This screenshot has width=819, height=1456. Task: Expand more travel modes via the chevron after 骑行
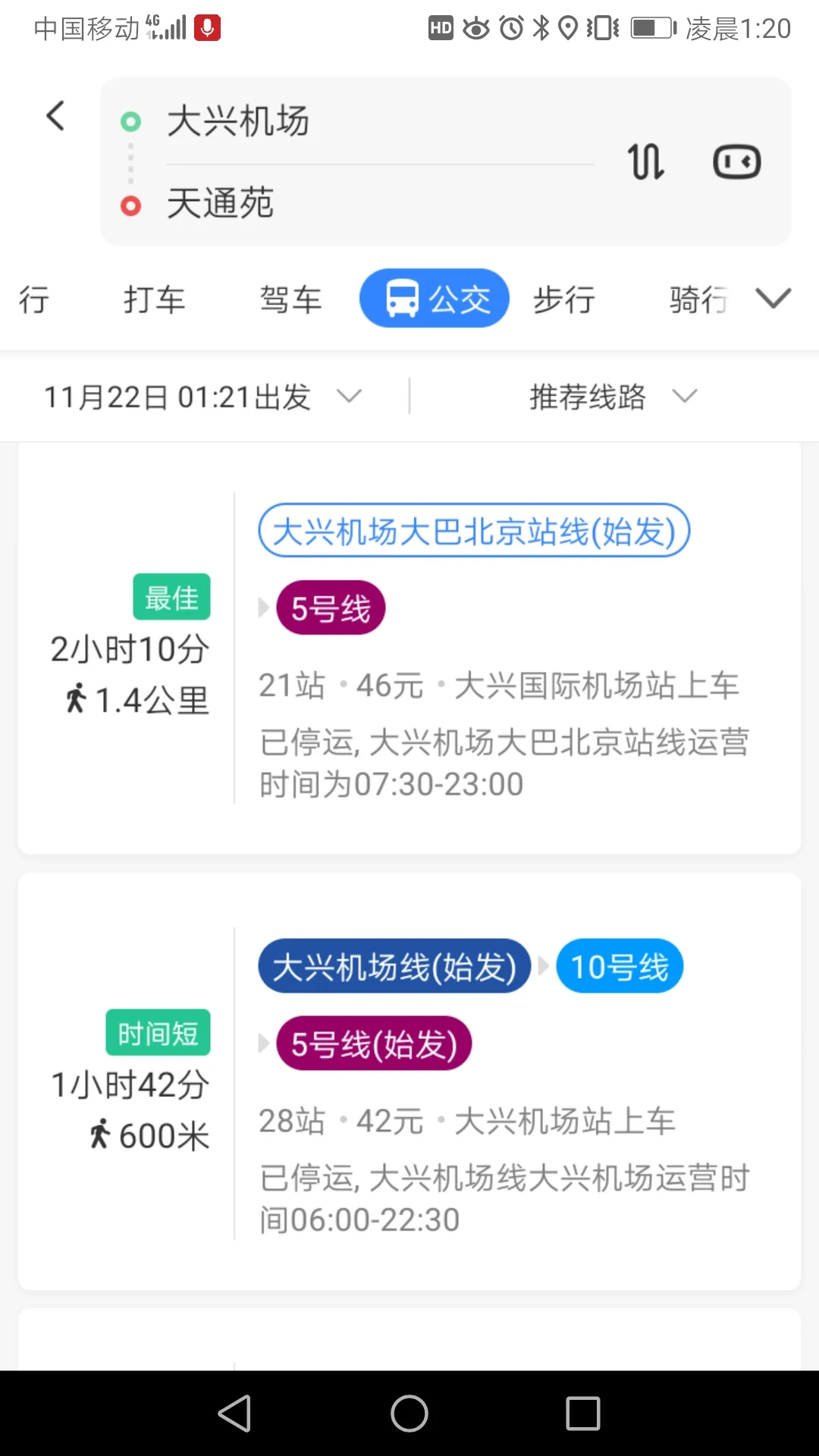(x=773, y=298)
